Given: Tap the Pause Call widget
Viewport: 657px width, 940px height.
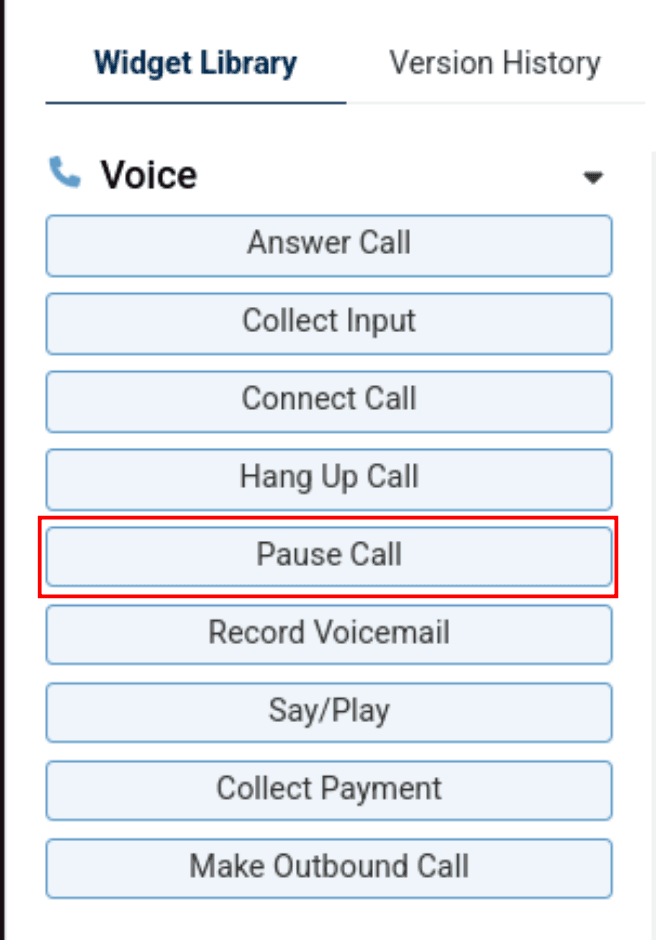Looking at the screenshot, I should pos(329,556).
